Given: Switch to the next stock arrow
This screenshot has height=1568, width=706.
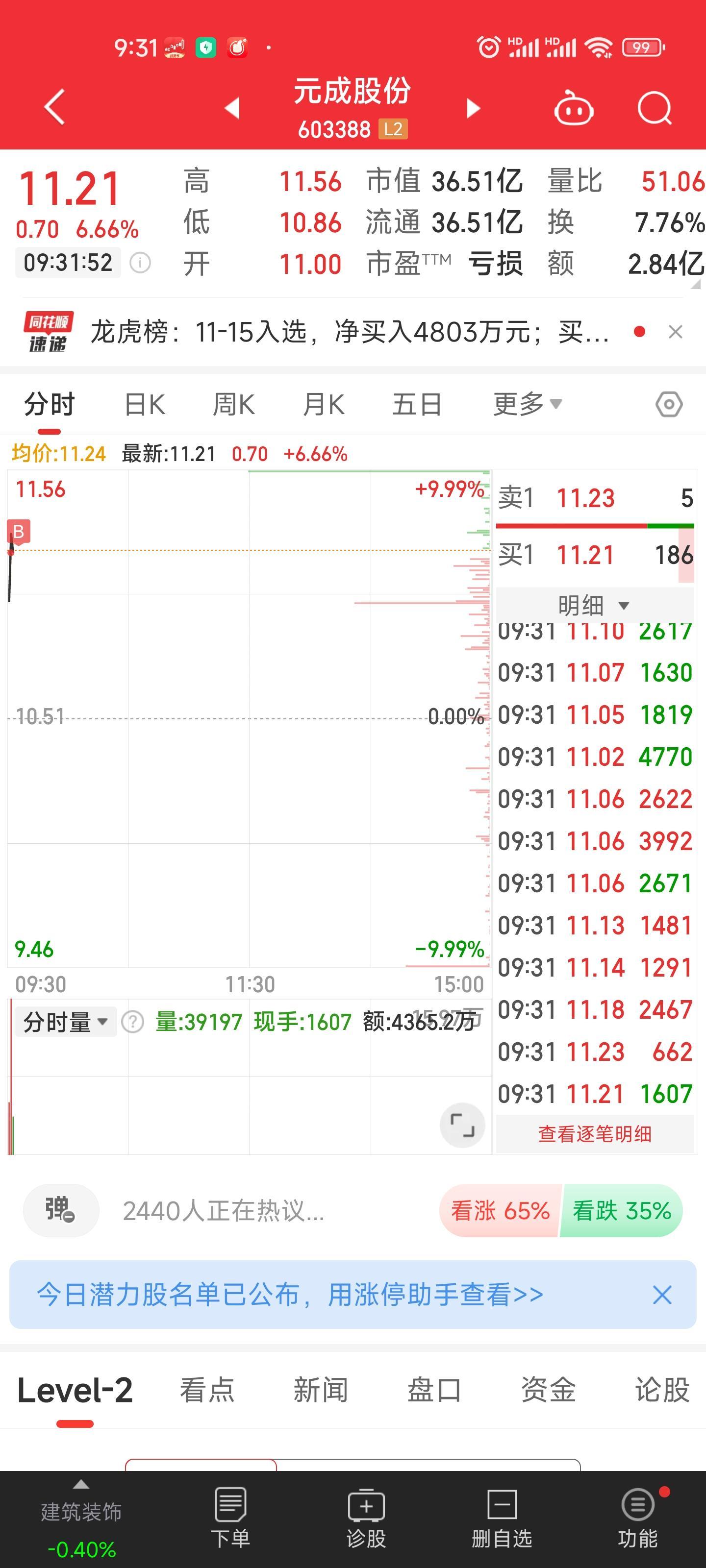Looking at the screenshot, I should click(x=473, y=108).
